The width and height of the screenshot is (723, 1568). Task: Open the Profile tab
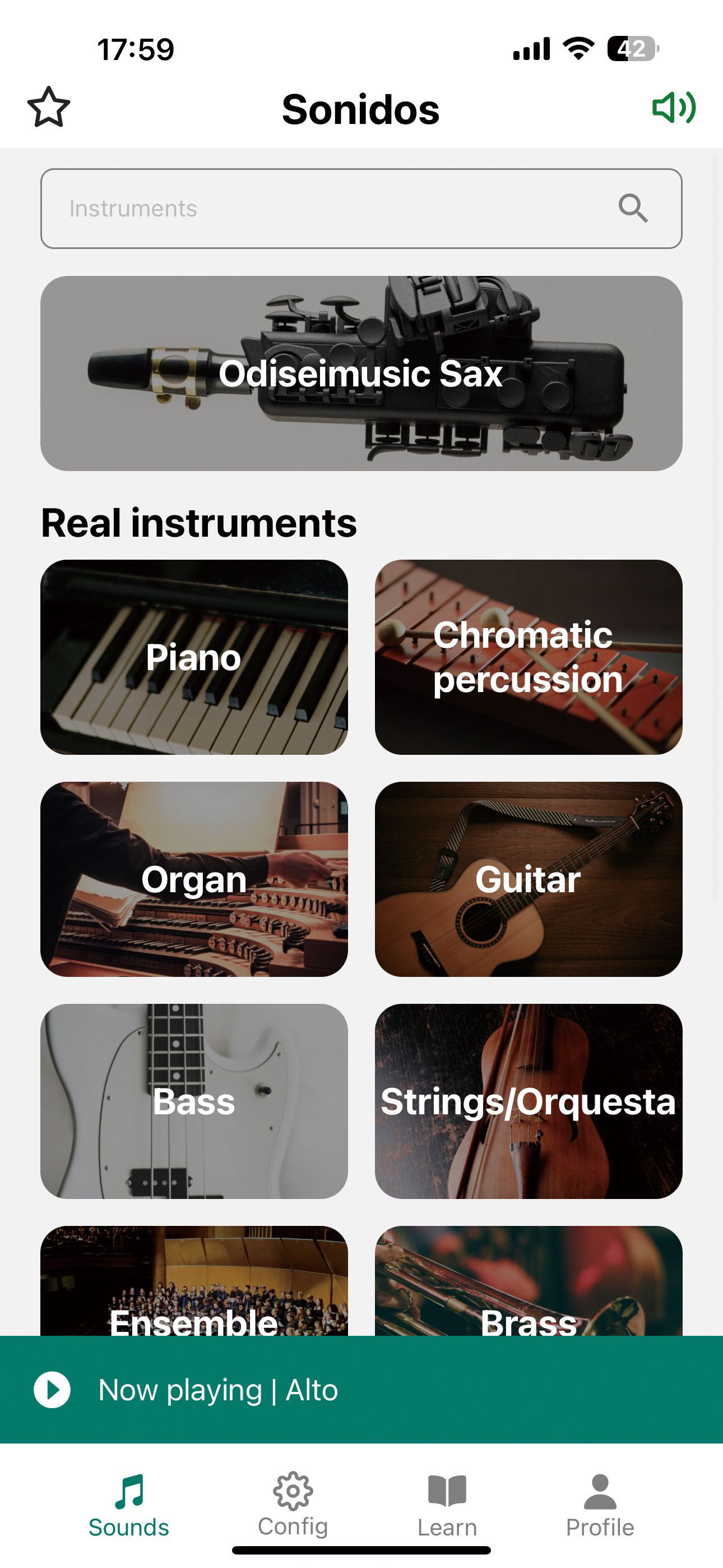point(600,1504)
